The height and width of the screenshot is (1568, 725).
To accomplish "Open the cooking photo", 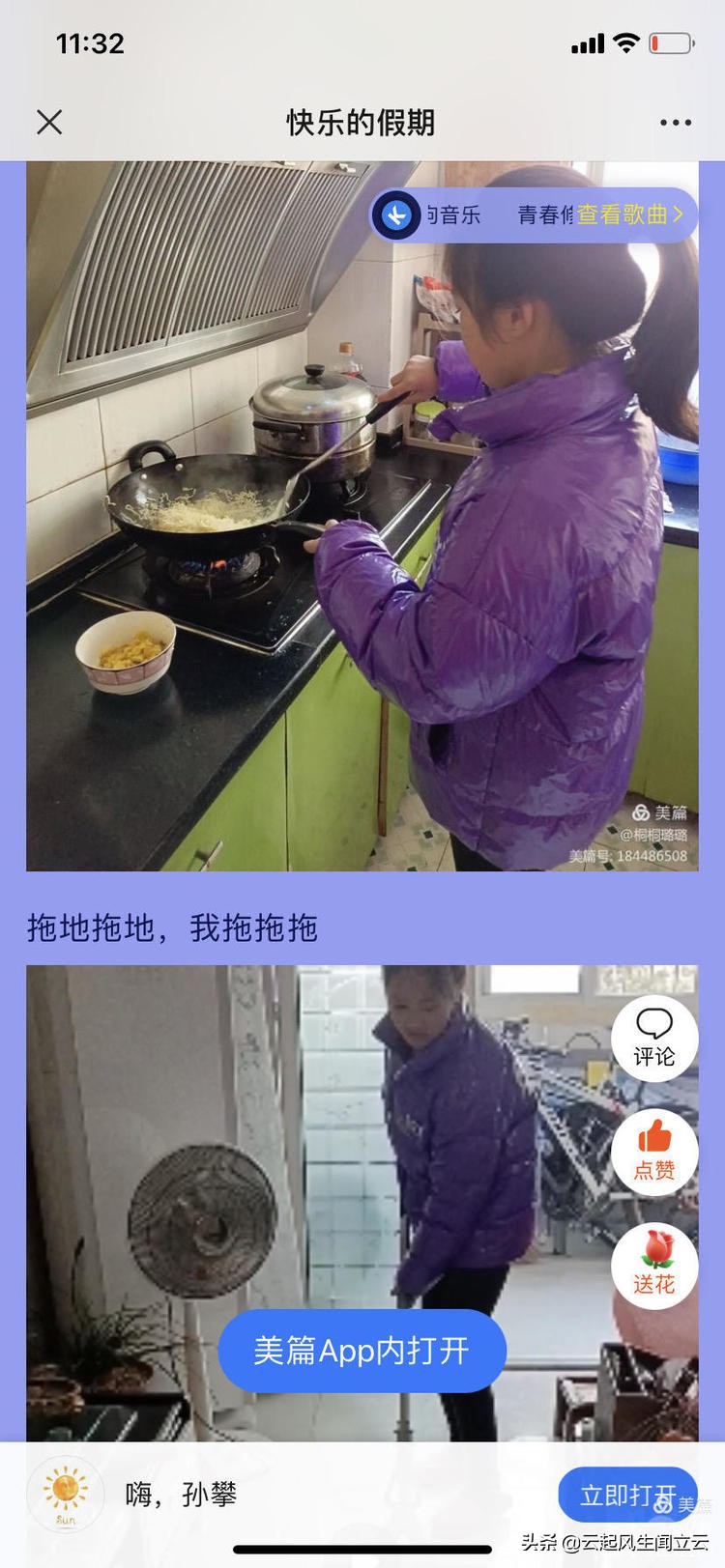I will (362, 516).
